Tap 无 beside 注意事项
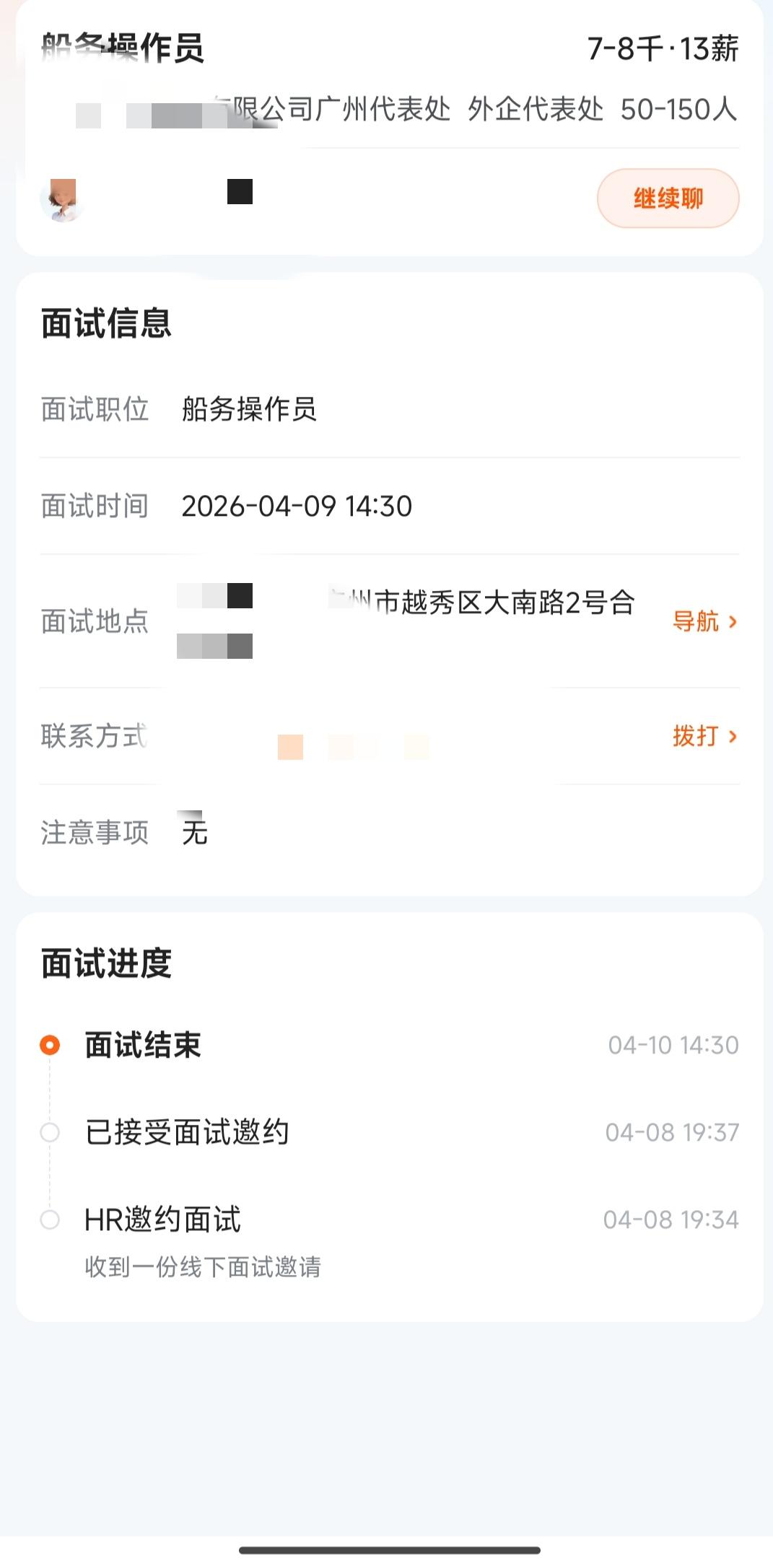Screen dimensions: 773x1568 pos(193,833)
